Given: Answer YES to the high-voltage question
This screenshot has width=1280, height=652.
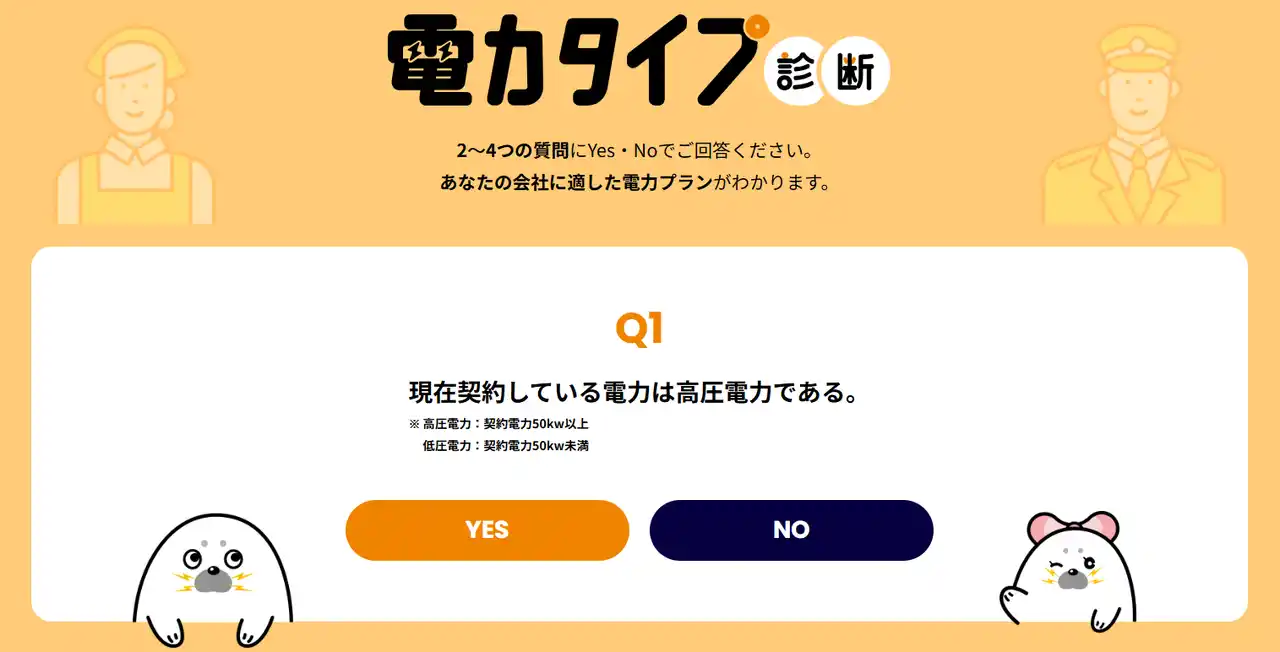Looking at the screenshot, I should [487, 530].
